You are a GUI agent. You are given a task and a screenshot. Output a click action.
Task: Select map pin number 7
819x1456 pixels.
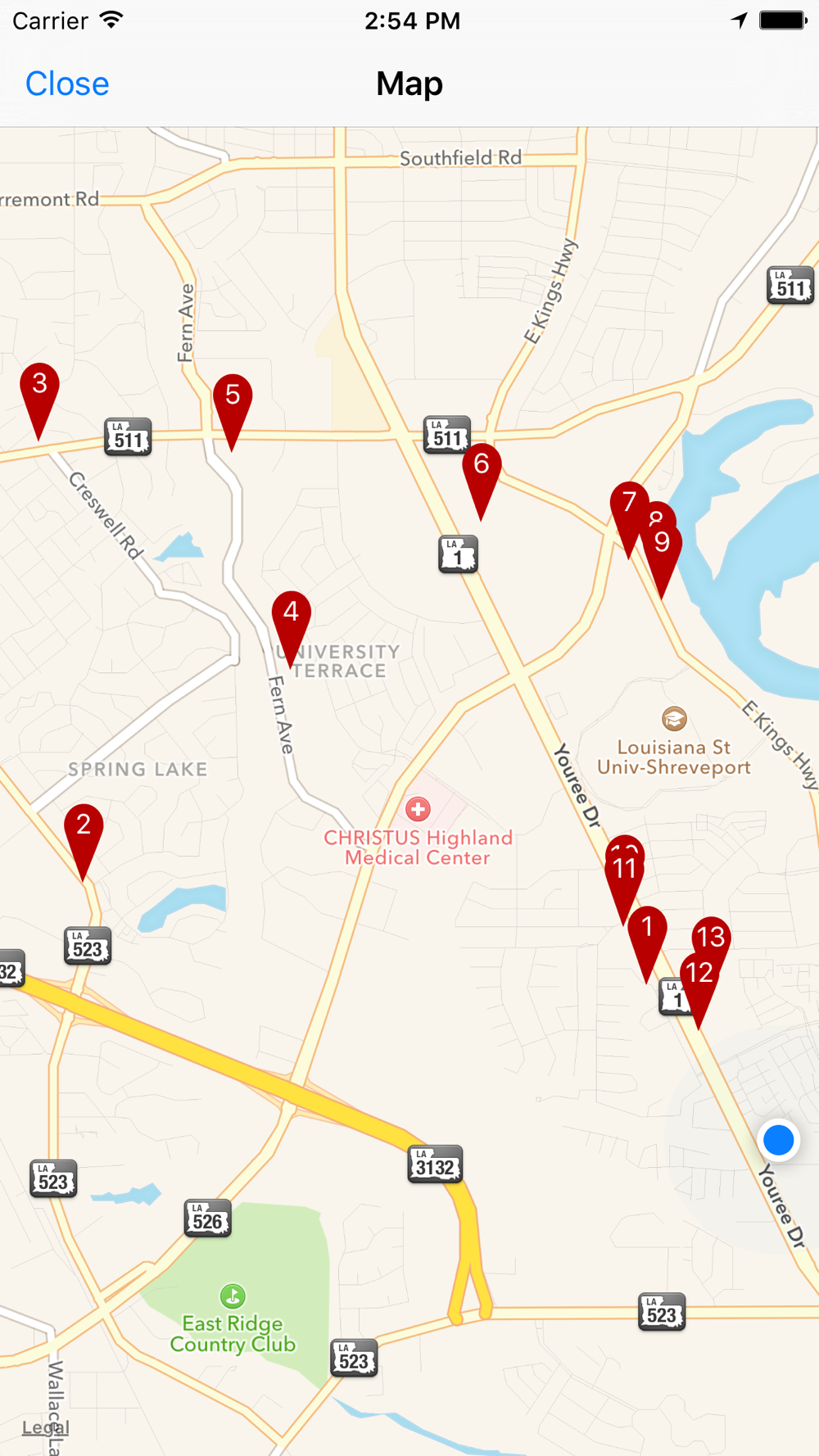click(627, 502)
